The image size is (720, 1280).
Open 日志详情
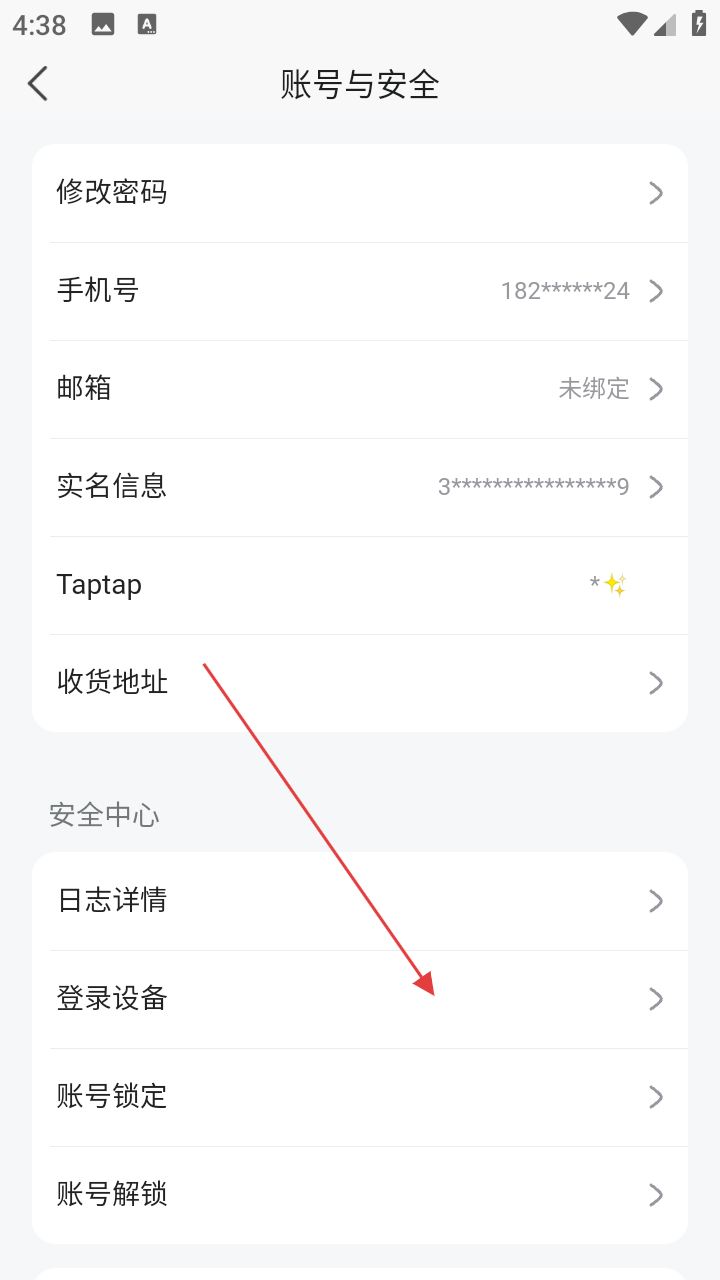coord(360,901)
